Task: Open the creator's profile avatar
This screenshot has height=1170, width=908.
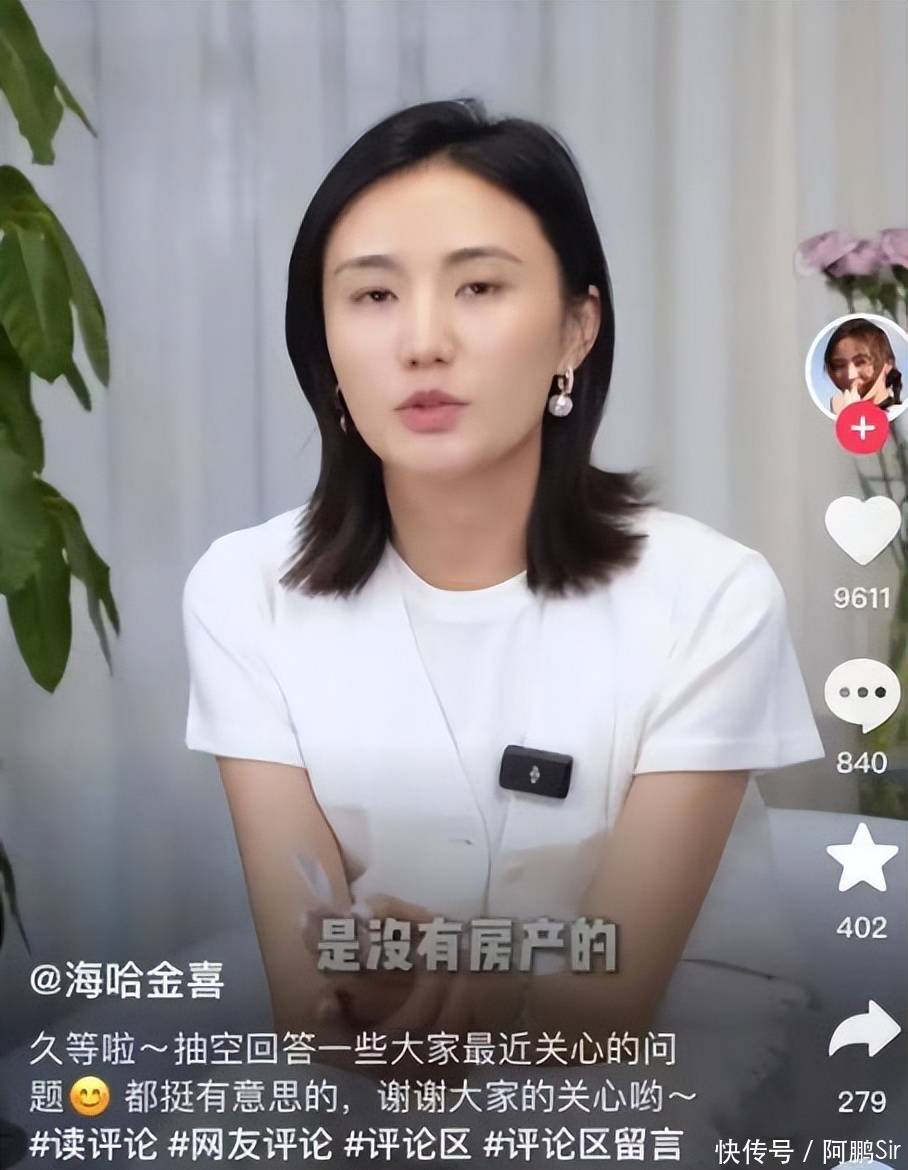Action: coord(857,364)
